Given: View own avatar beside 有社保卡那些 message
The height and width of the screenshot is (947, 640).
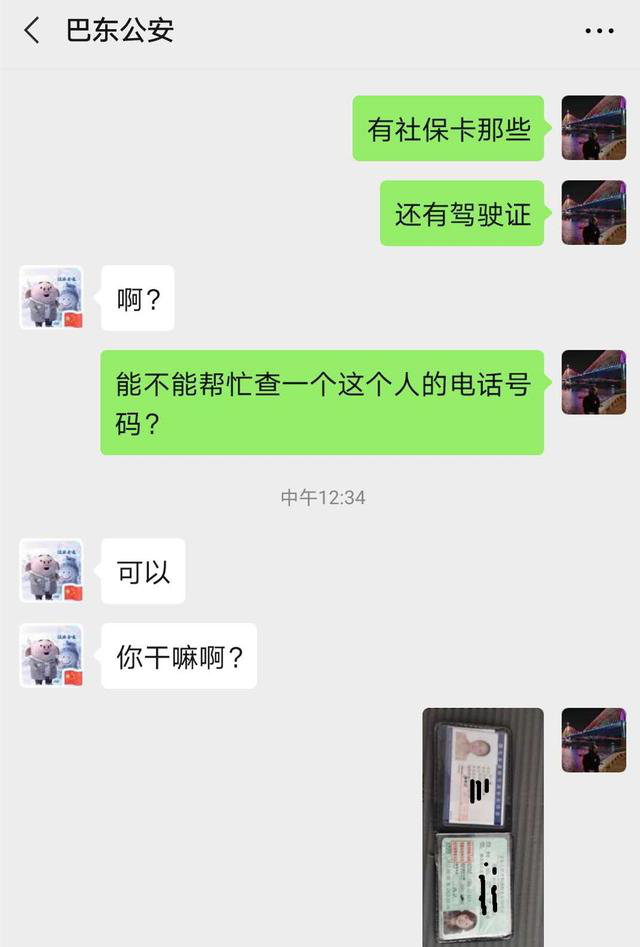Looking at the screenshot, I should [594, 128].
